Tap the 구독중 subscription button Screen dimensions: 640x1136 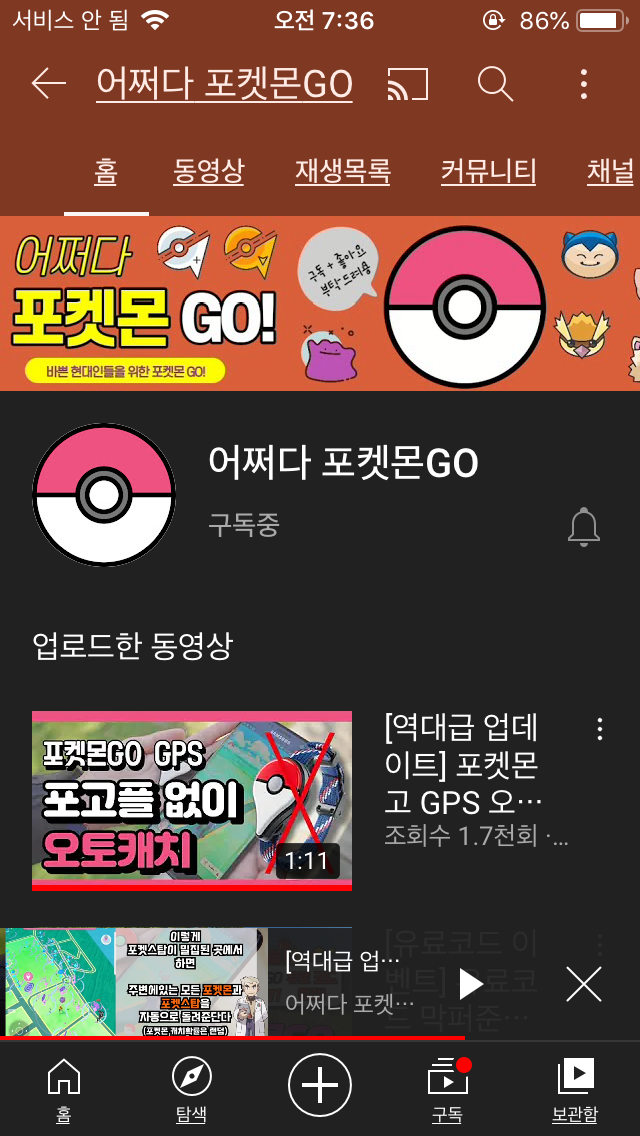coord(244,523)
